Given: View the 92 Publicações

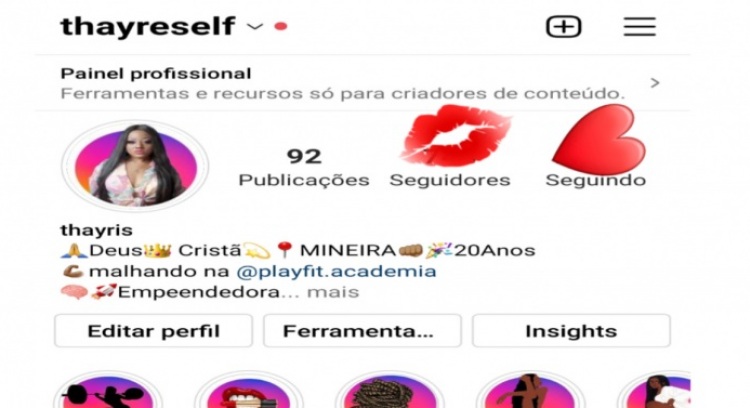Looking at the screenshot, I should tap(303, 167).
